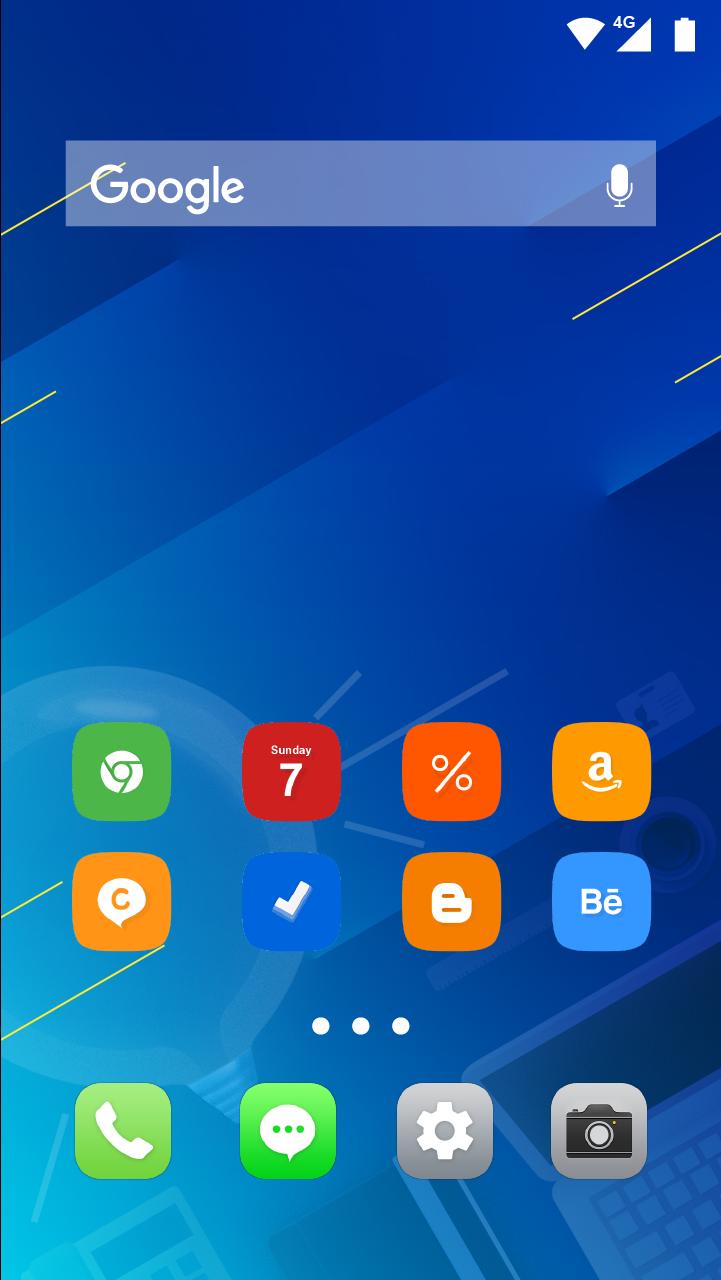The height and width of the screenshot is (1280, 721).
Task: Open the Behance app
Action: point(601,901)
